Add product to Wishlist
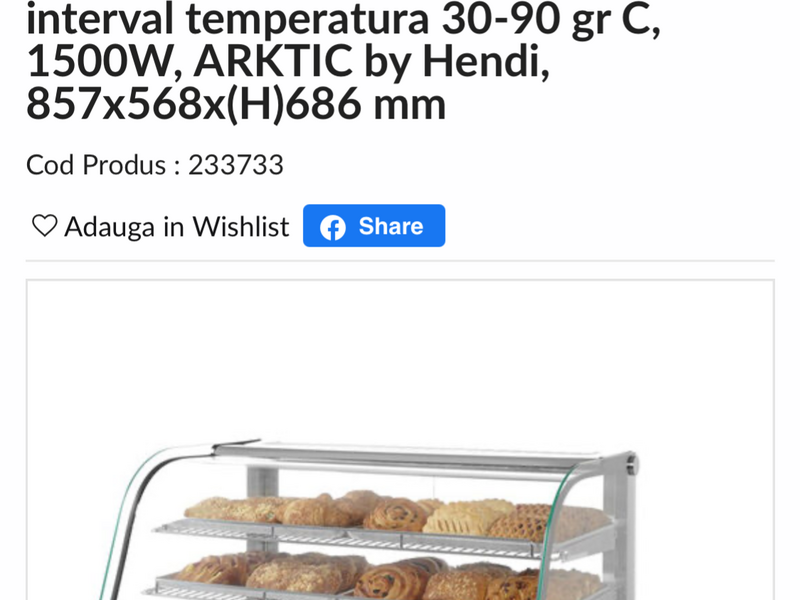 pos(160,227)
